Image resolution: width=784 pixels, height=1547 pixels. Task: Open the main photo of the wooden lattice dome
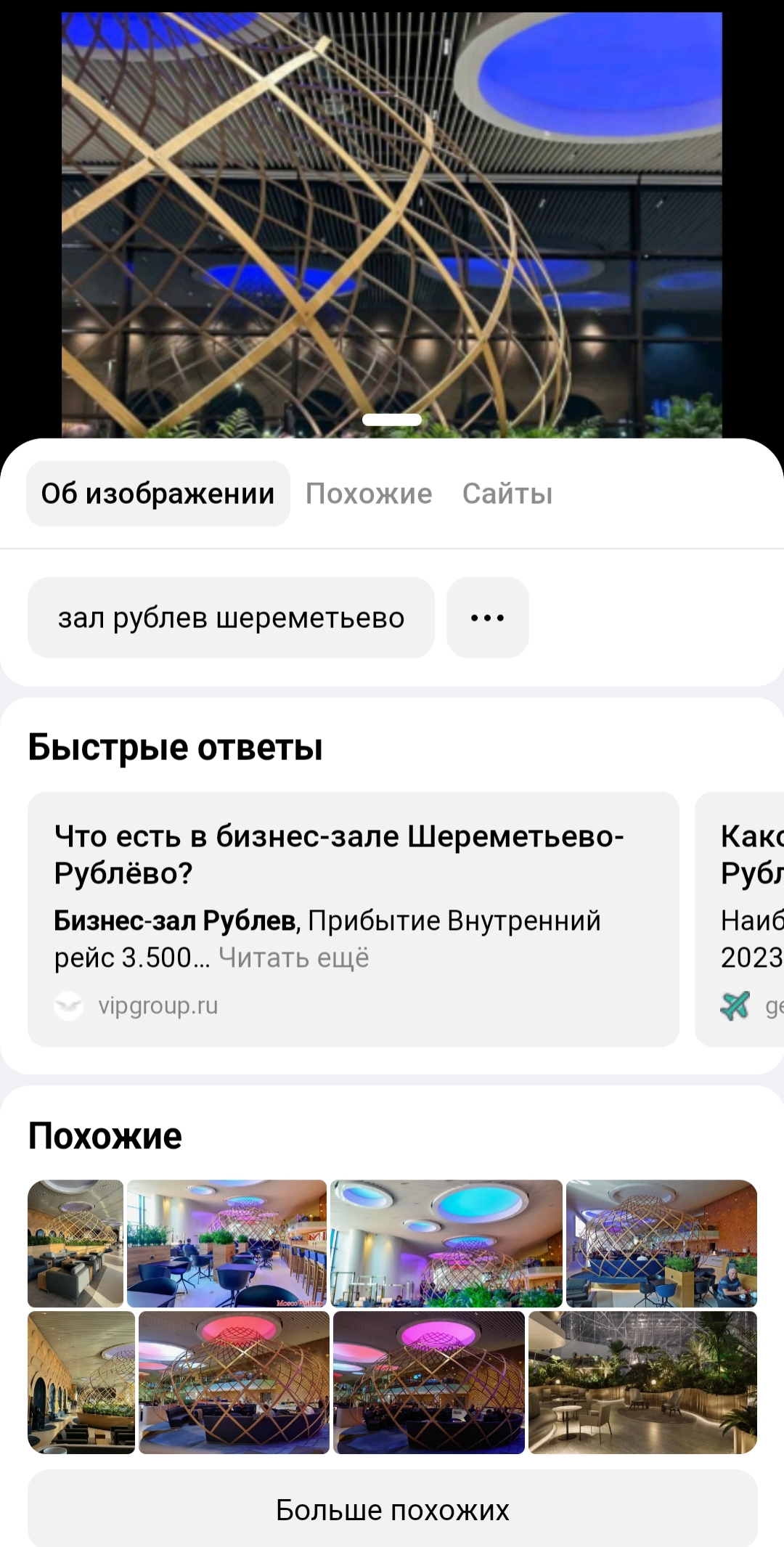coord(392,218)
